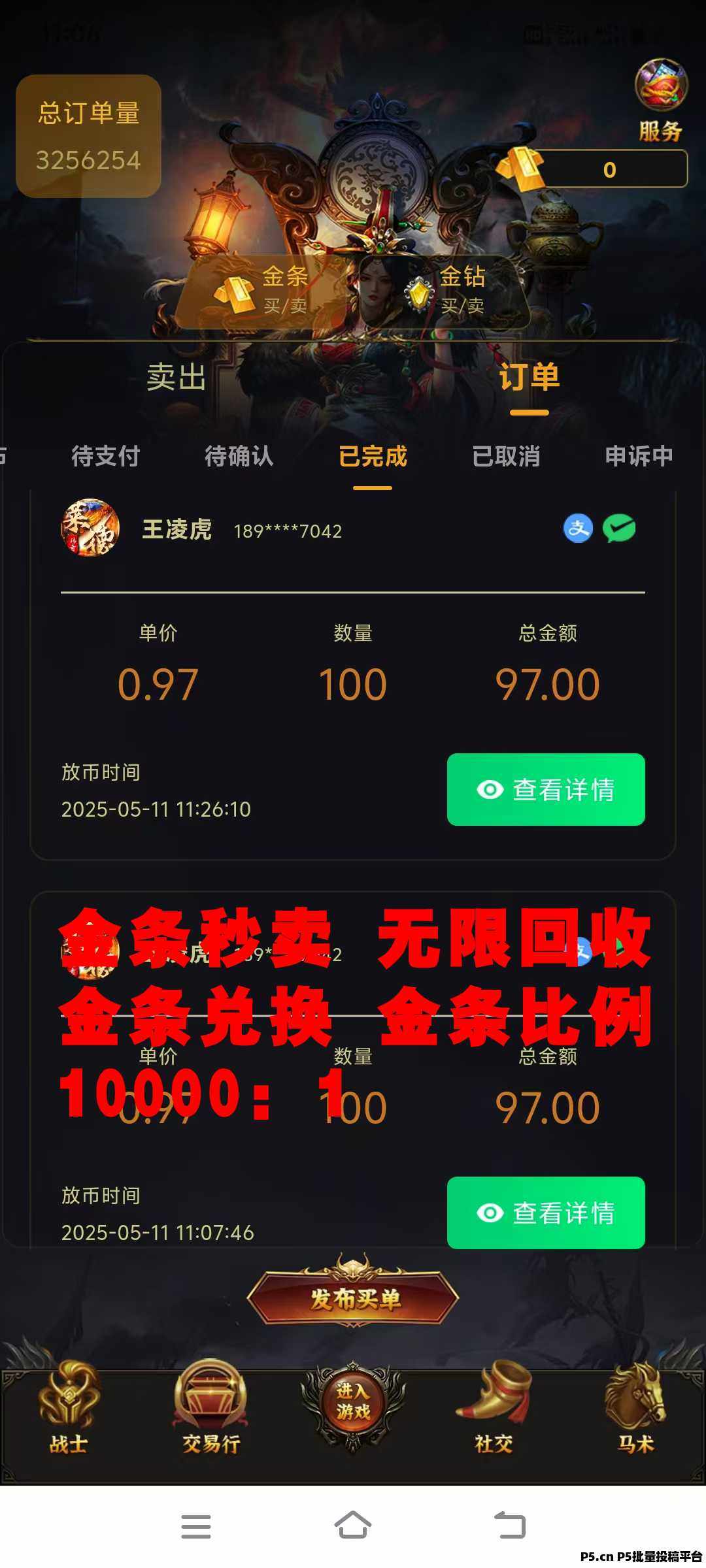Switch to the 订单 tab
This screenshot has height=1568, width=706.
[x=529, y=378]
